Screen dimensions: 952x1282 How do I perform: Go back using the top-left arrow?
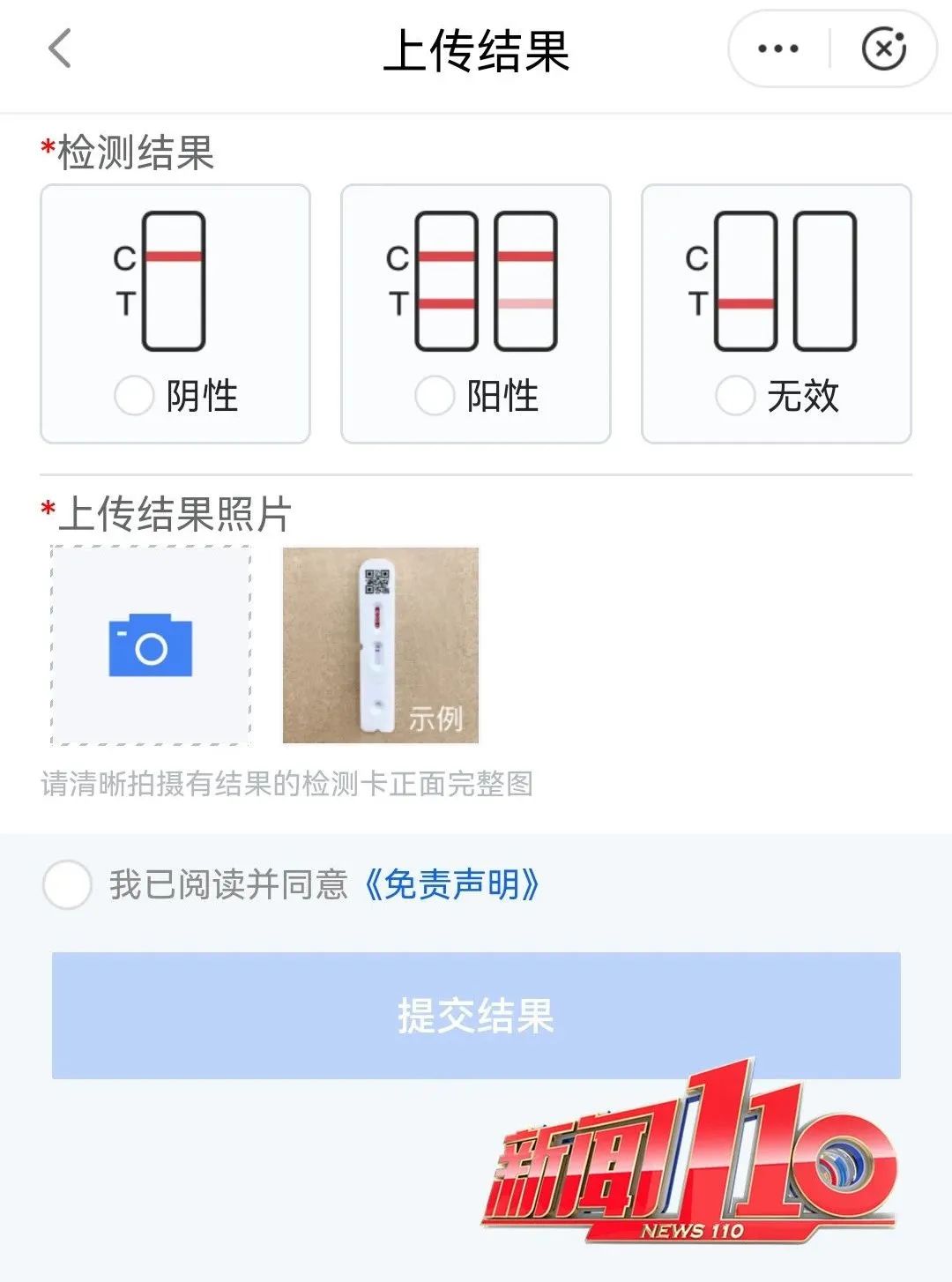(60, 48)
